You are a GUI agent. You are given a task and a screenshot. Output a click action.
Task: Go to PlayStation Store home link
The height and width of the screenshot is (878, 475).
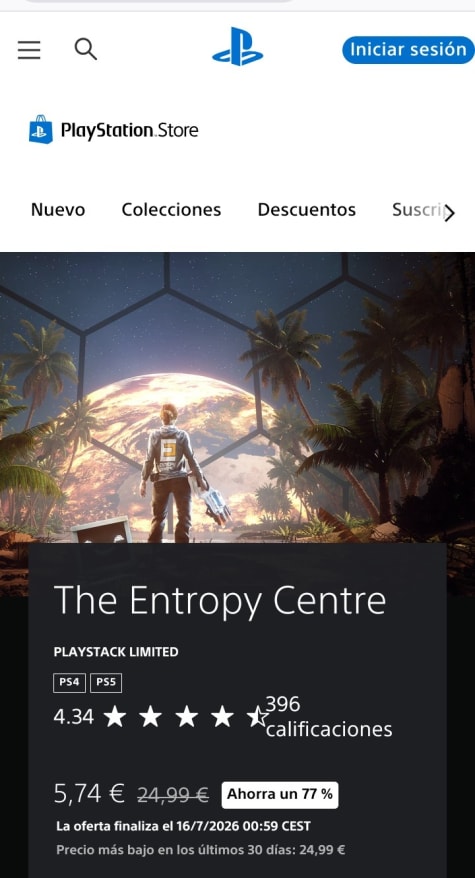114,130
